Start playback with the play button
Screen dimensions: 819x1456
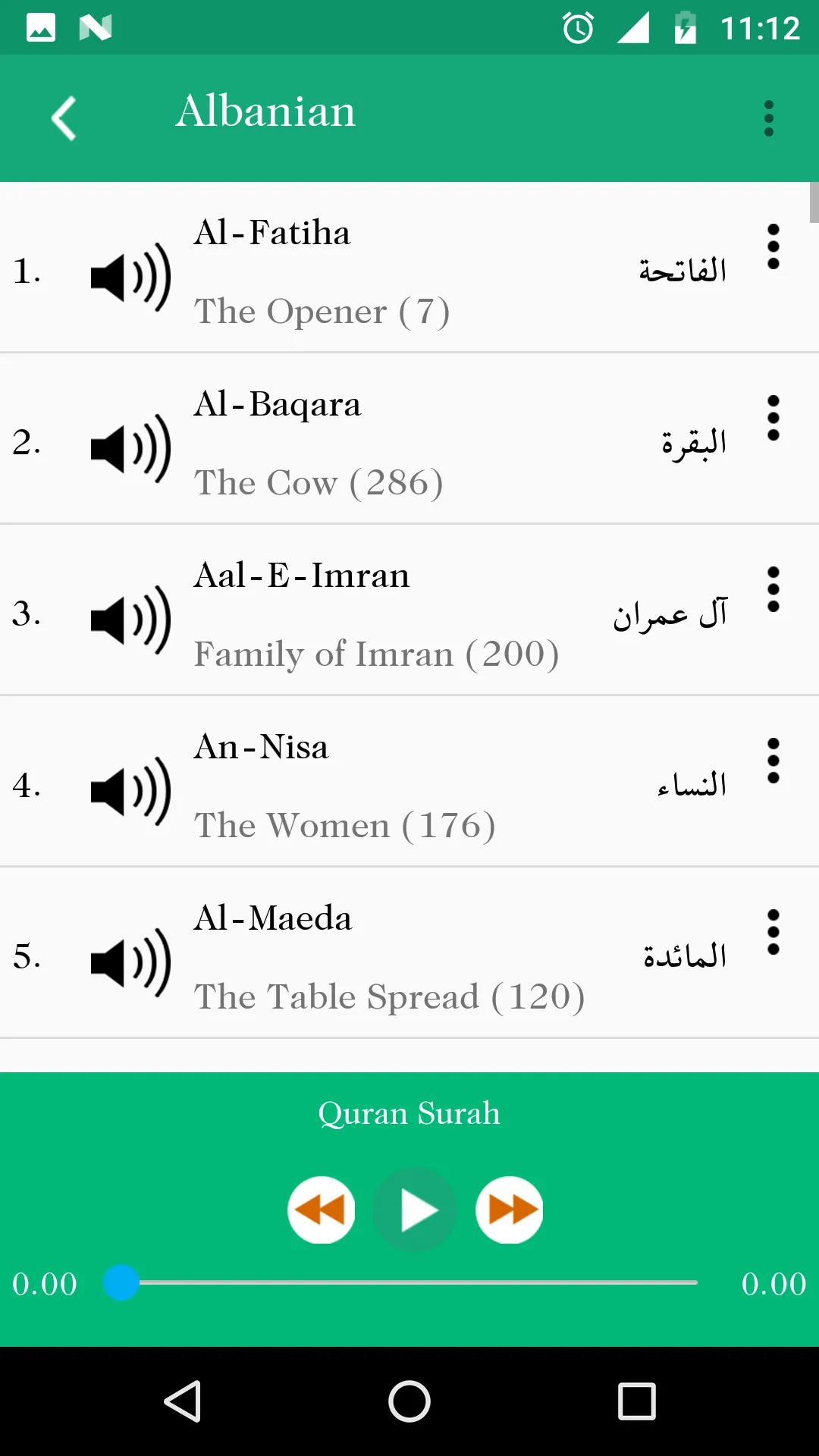click(x=415, y=1210)
